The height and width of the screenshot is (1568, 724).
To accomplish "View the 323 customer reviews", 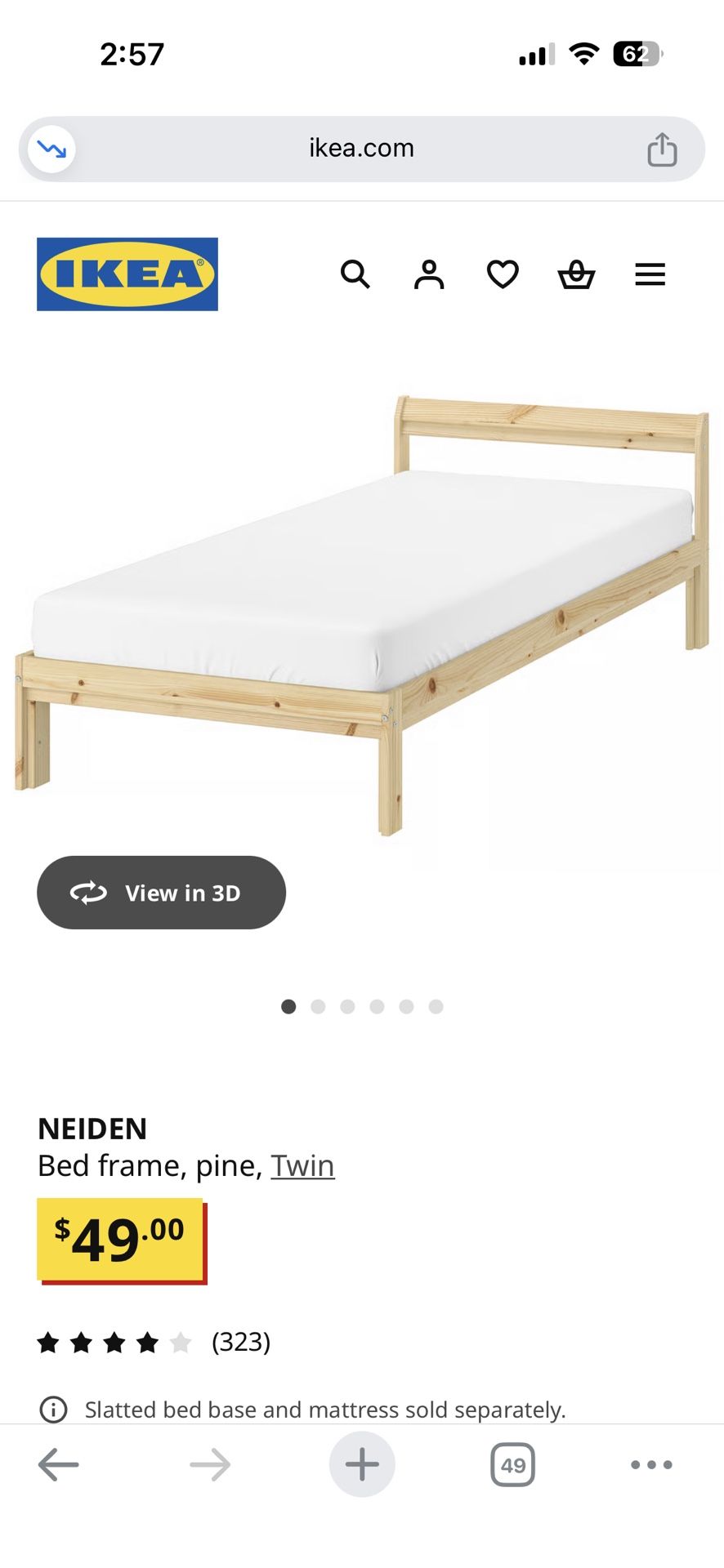I will point(240,1342).
